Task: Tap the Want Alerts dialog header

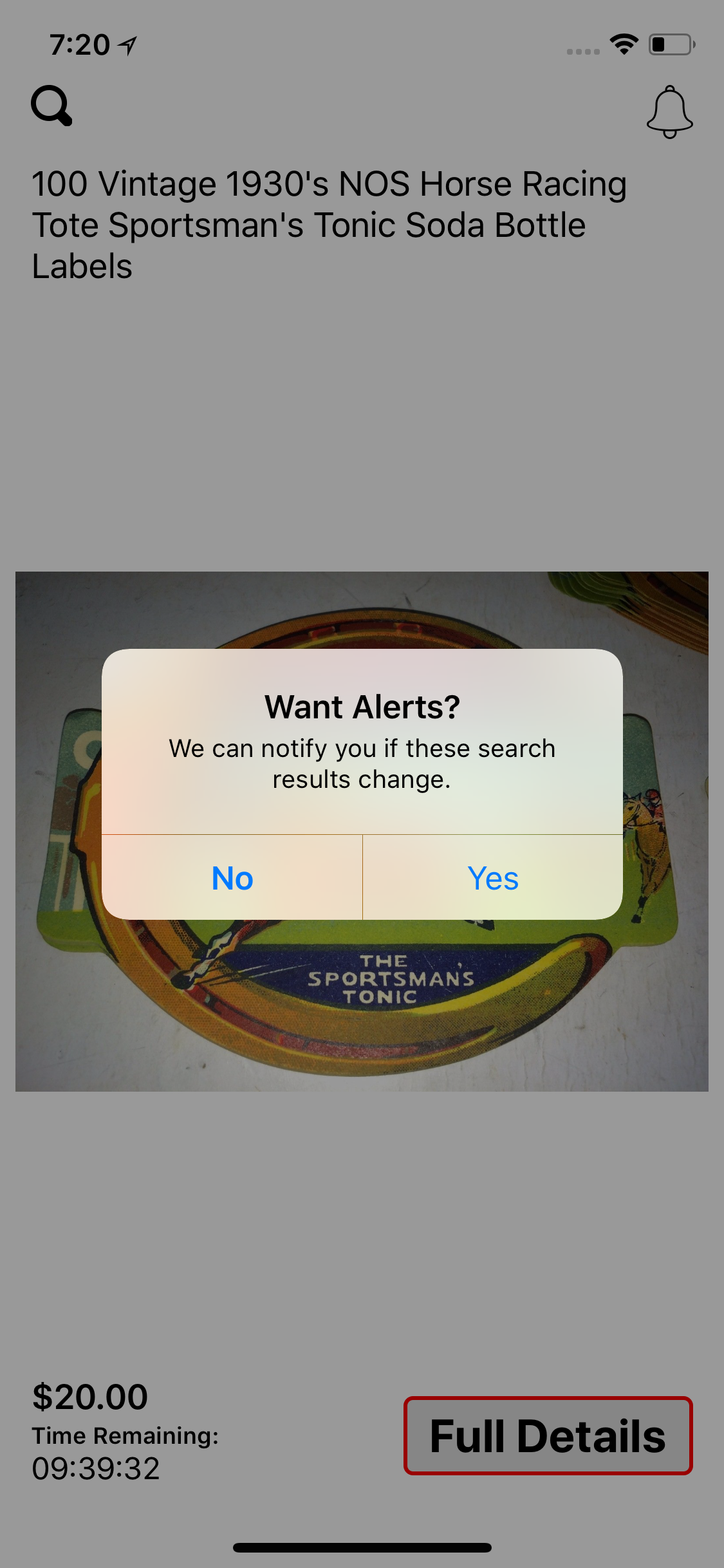Action: pyautogui.click(x=362, y=706)
